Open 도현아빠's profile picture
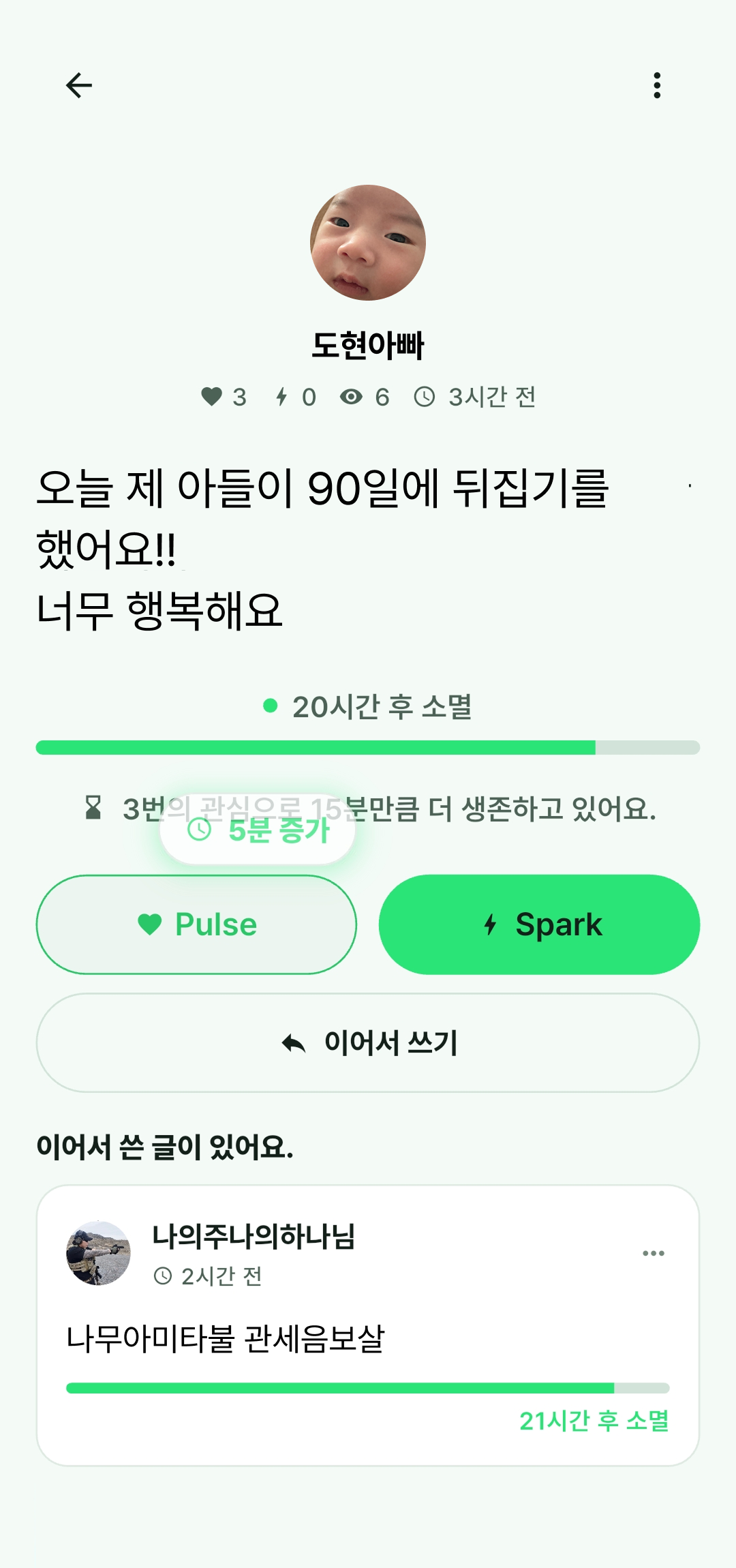736x1568 pixels. pyautogui.click(x=368, y=243)
